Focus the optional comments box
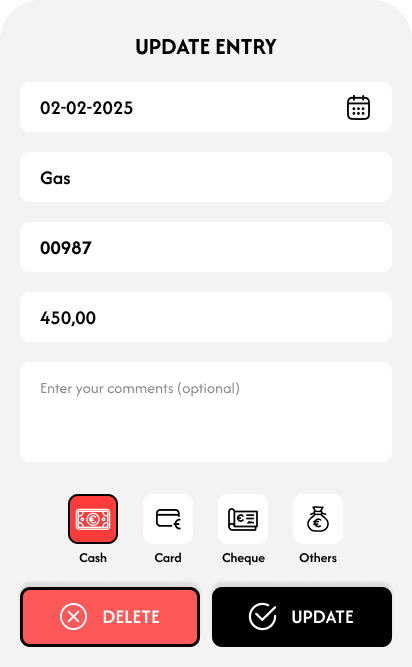This screenshot has width=412, height=667. [206, 412]
